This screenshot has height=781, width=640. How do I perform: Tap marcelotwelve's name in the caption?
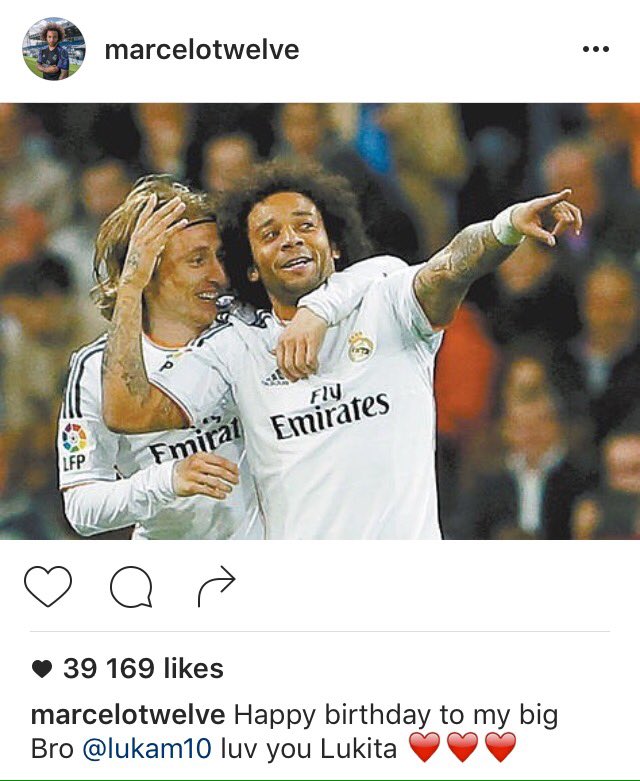click(x=129, y=715)
